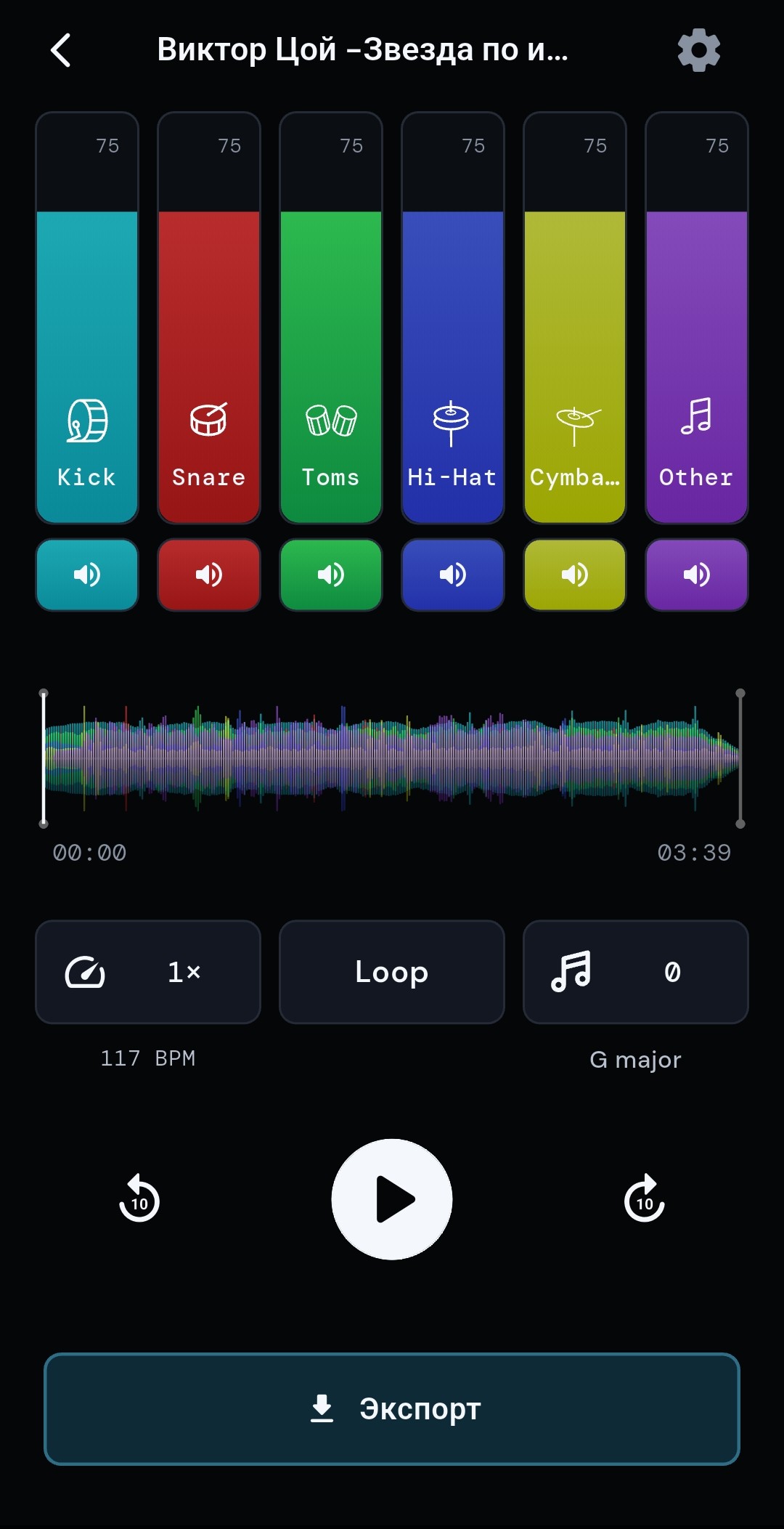The height and width of the screenshot is (1529, 784).
Task: Enable the Loop button
Action: coord(392,972)
